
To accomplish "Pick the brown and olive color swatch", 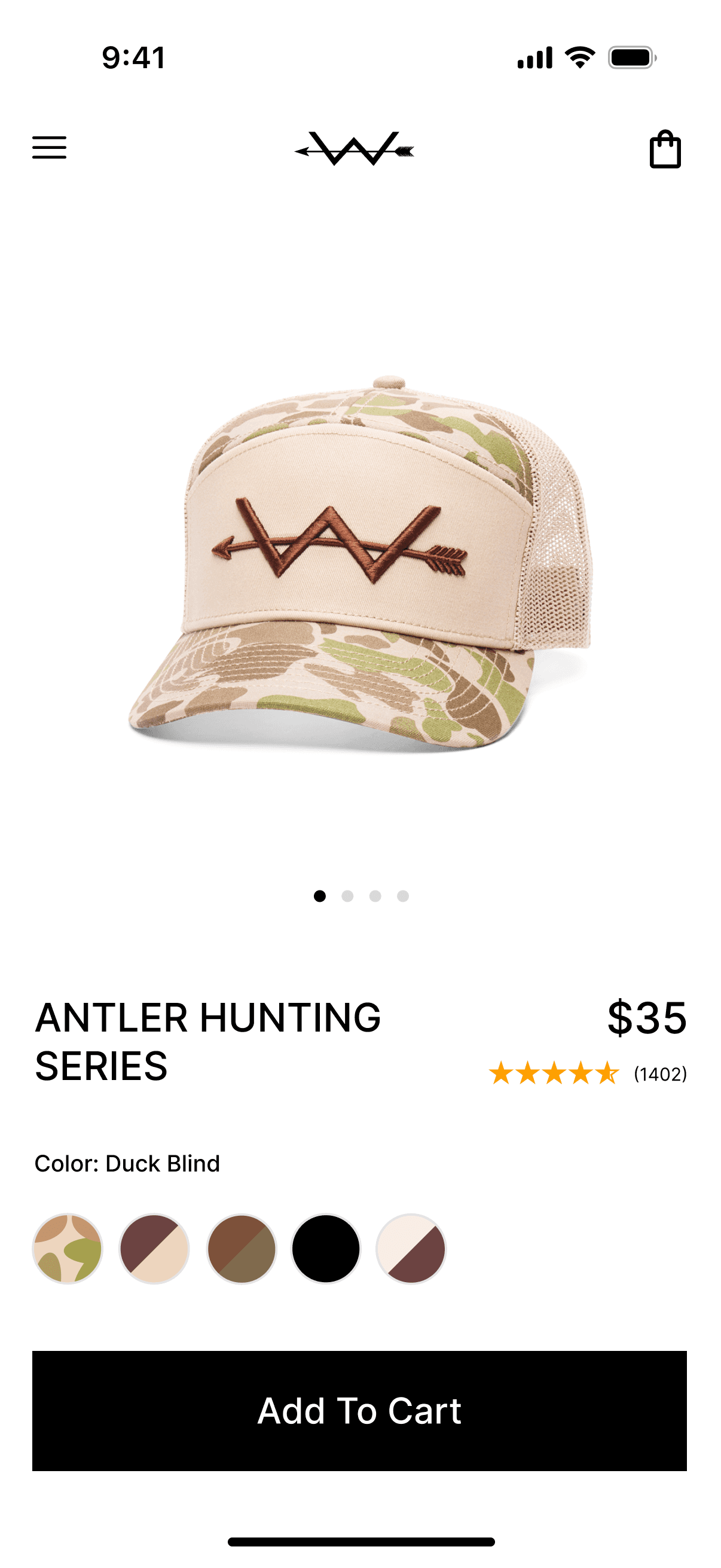I will [242, 1249].
